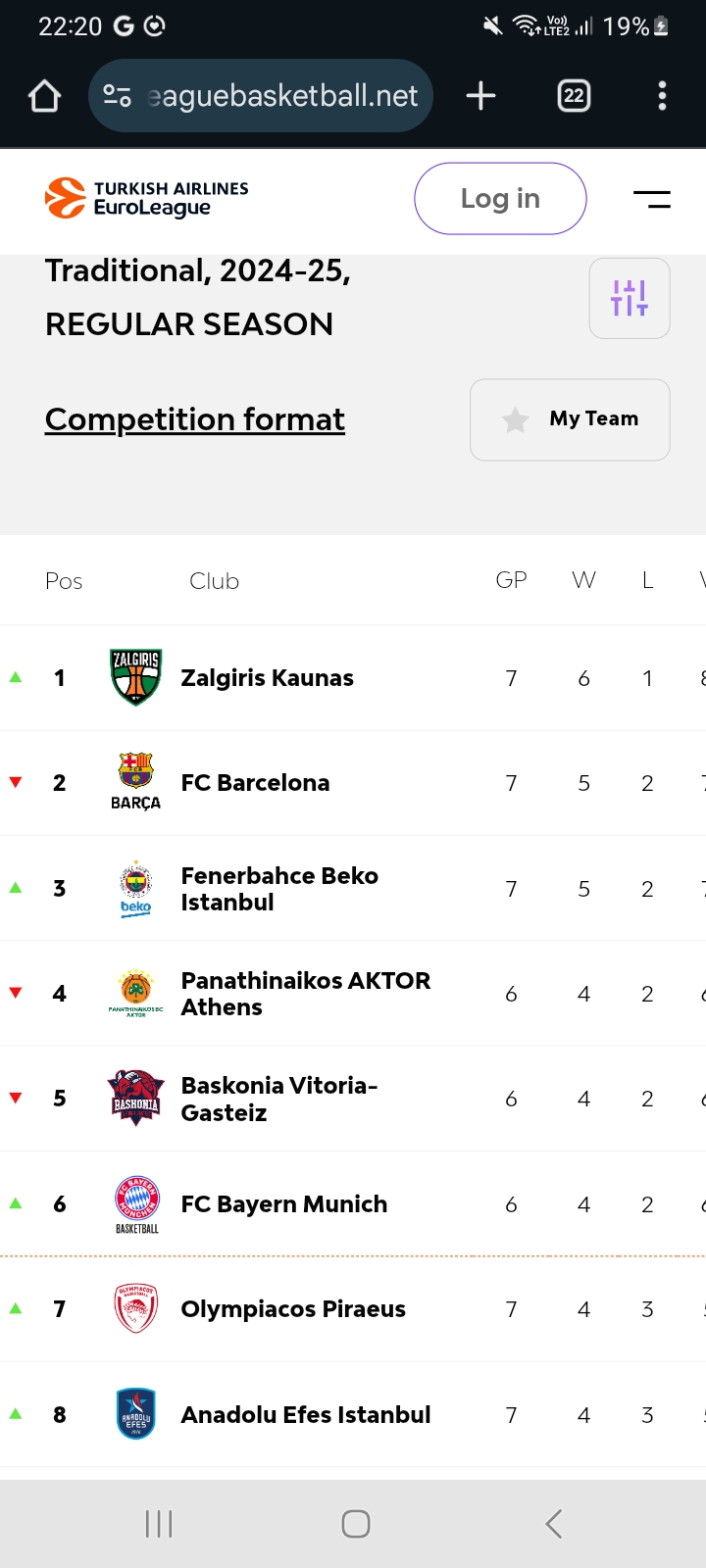Open the Competition format link
This screenshot has height=1568, width=706.
pos(195,419)
